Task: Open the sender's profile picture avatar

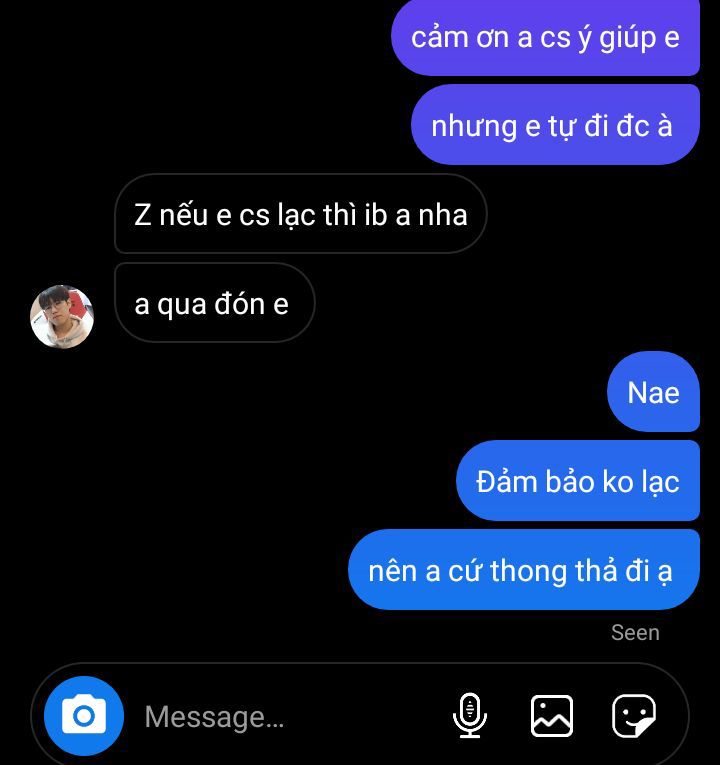Action: pyautogui.click(x=62, y=317)
